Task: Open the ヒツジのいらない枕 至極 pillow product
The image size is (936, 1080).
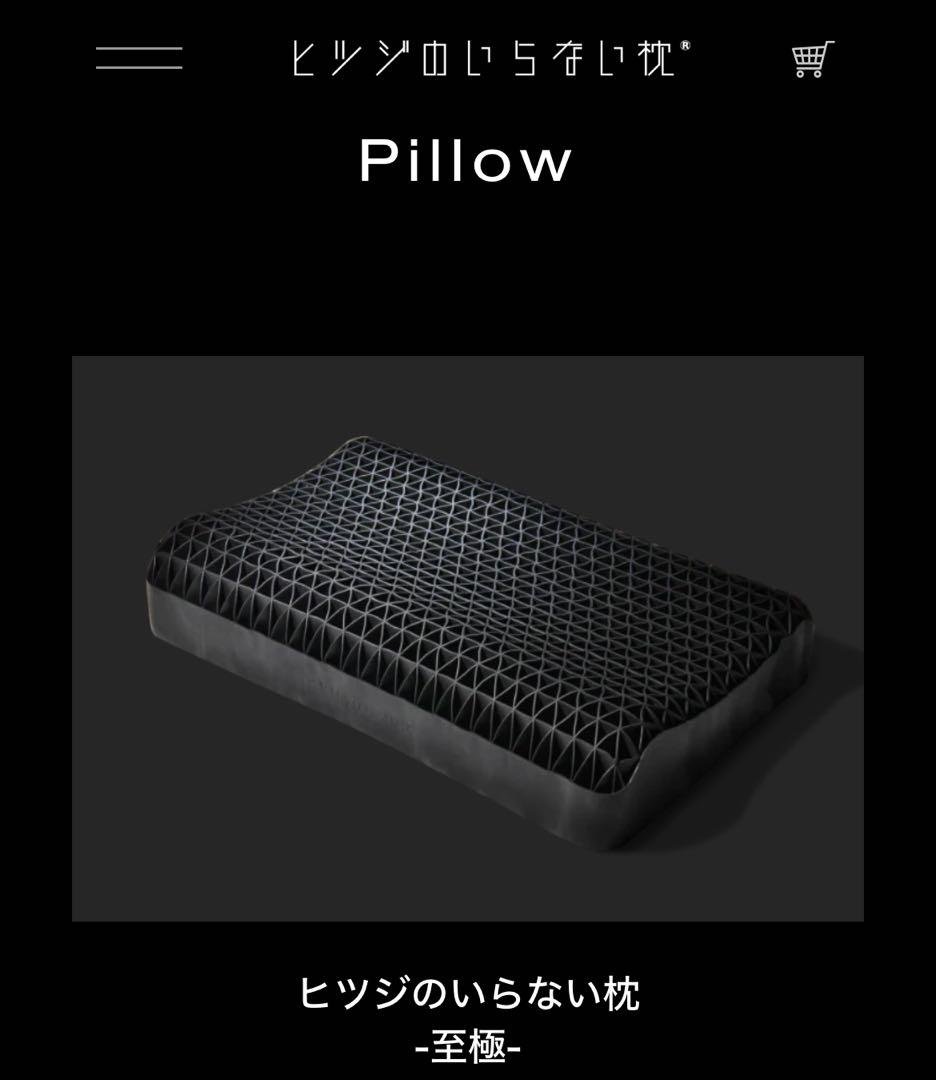Action: pyautogui.click(x=467, y=638)
